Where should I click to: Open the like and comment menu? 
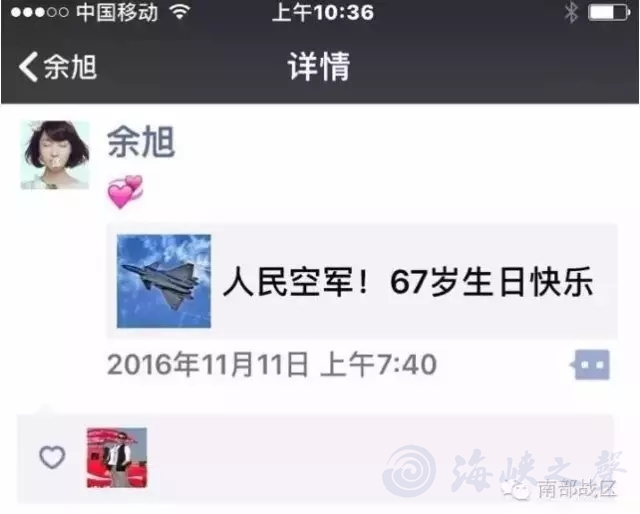(590, 366)
